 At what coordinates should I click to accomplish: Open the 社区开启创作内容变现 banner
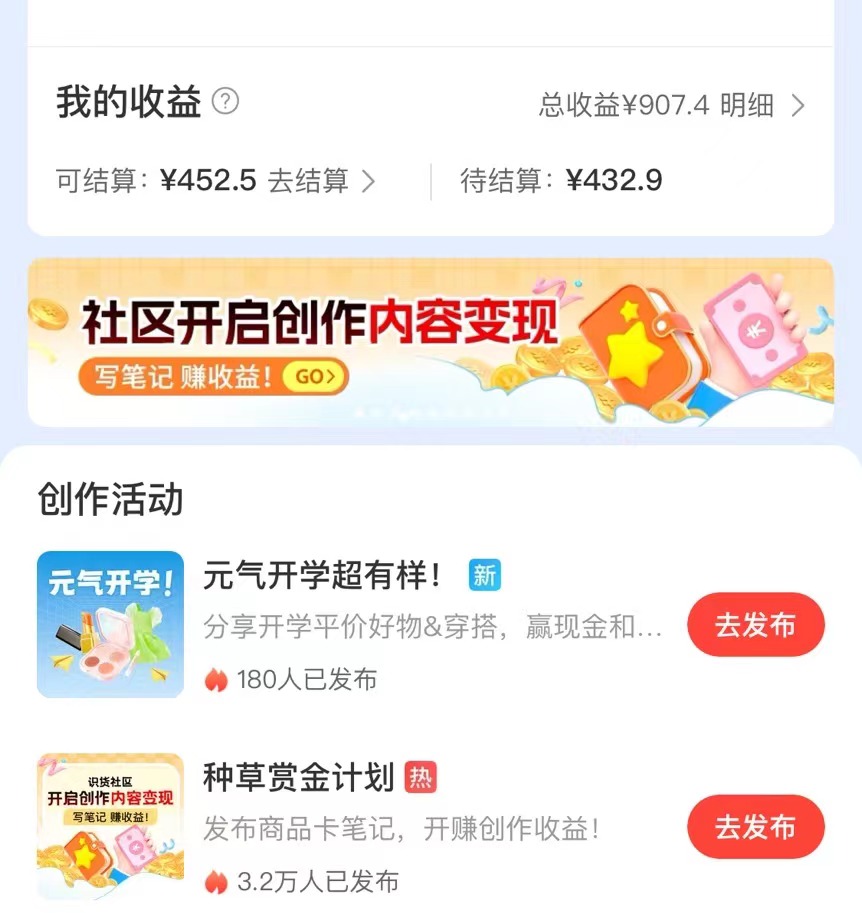[430, 343]
